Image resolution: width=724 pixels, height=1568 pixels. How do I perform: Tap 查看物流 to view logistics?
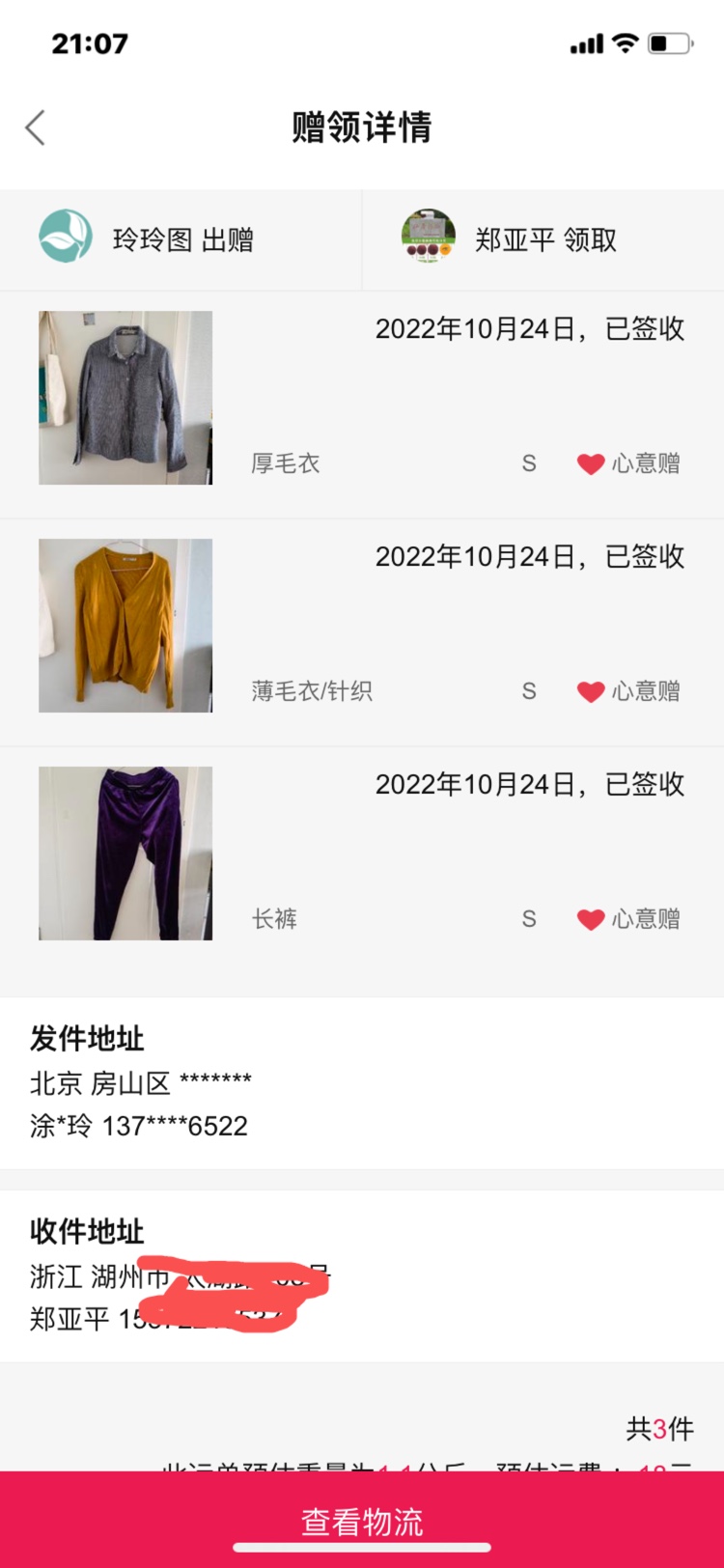(362, 1522)
